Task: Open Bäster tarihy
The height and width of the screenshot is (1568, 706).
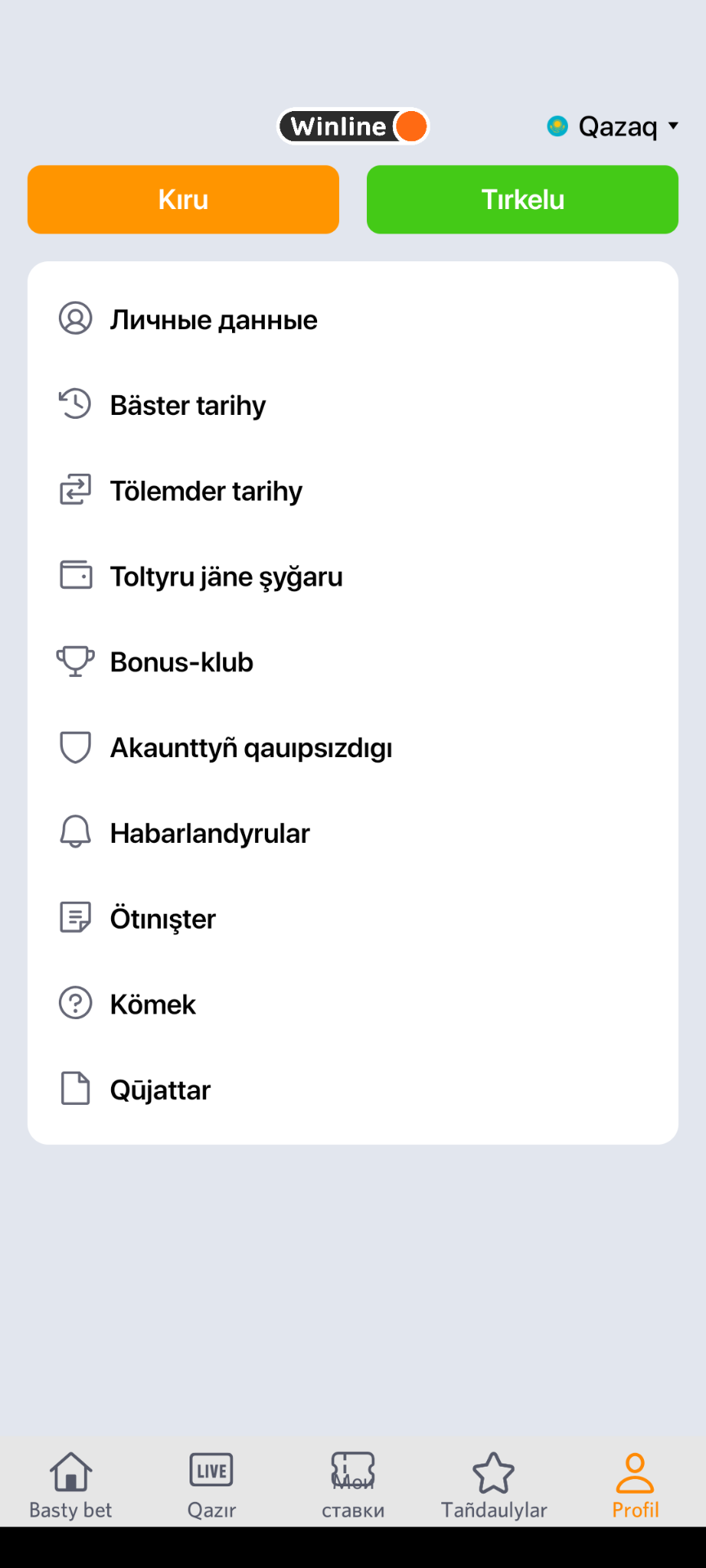Action: click(353, 405)
